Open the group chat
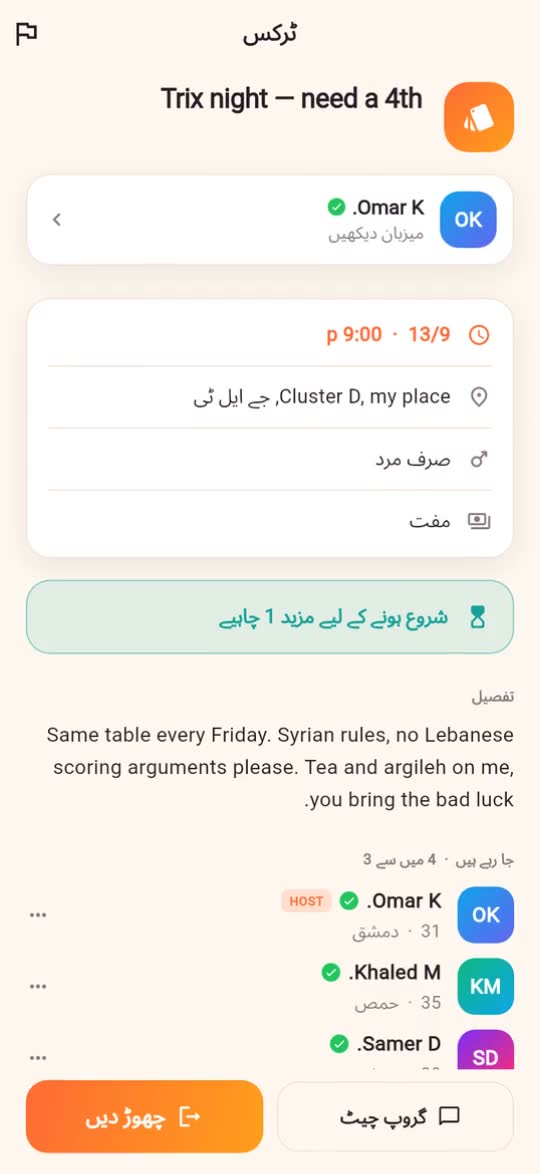540x1174 pixels. (x=395, y=1116)
